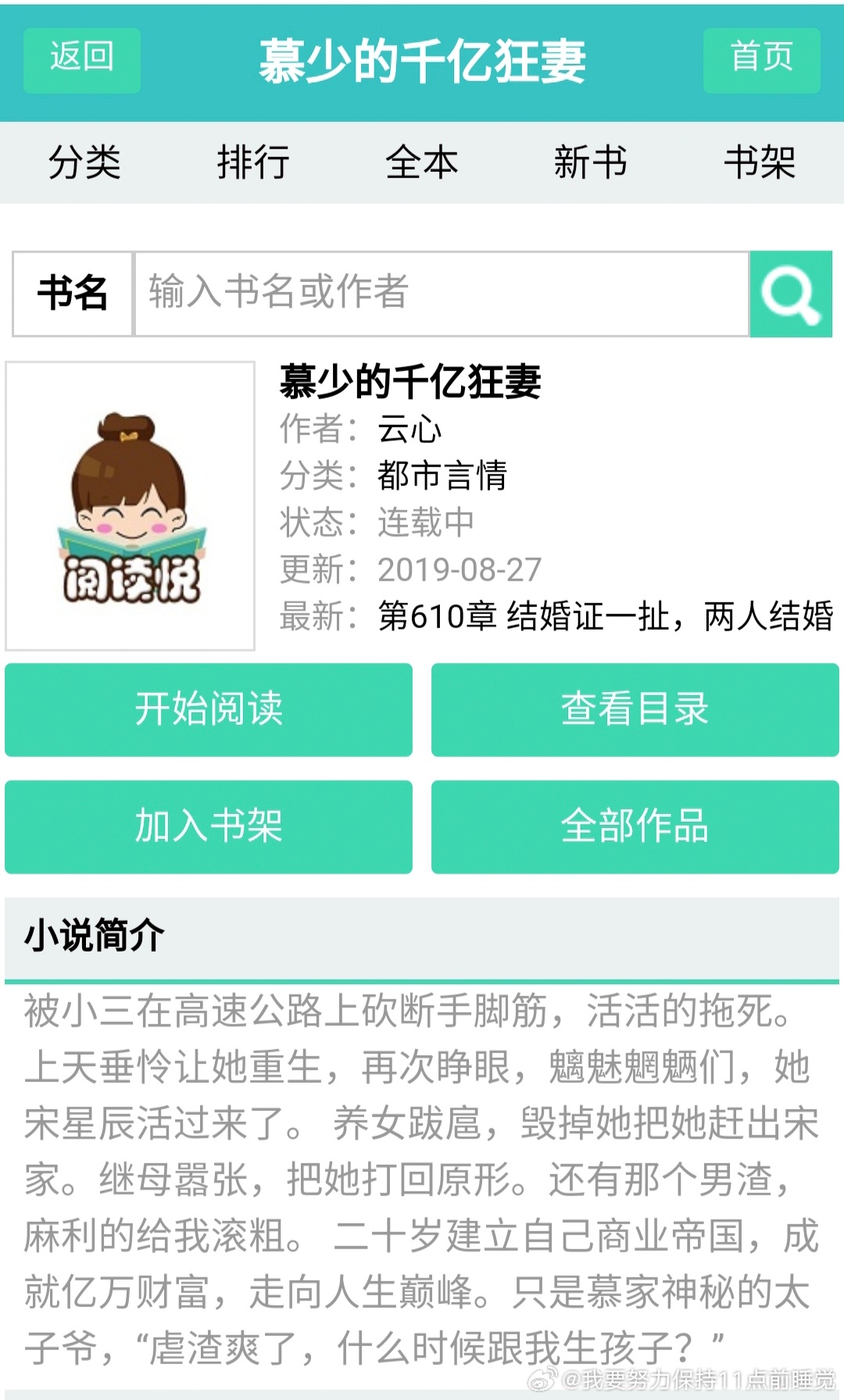Screen dimensions: 844x1400
Task: Open the 全本 completed books tab
Action: 422,162
